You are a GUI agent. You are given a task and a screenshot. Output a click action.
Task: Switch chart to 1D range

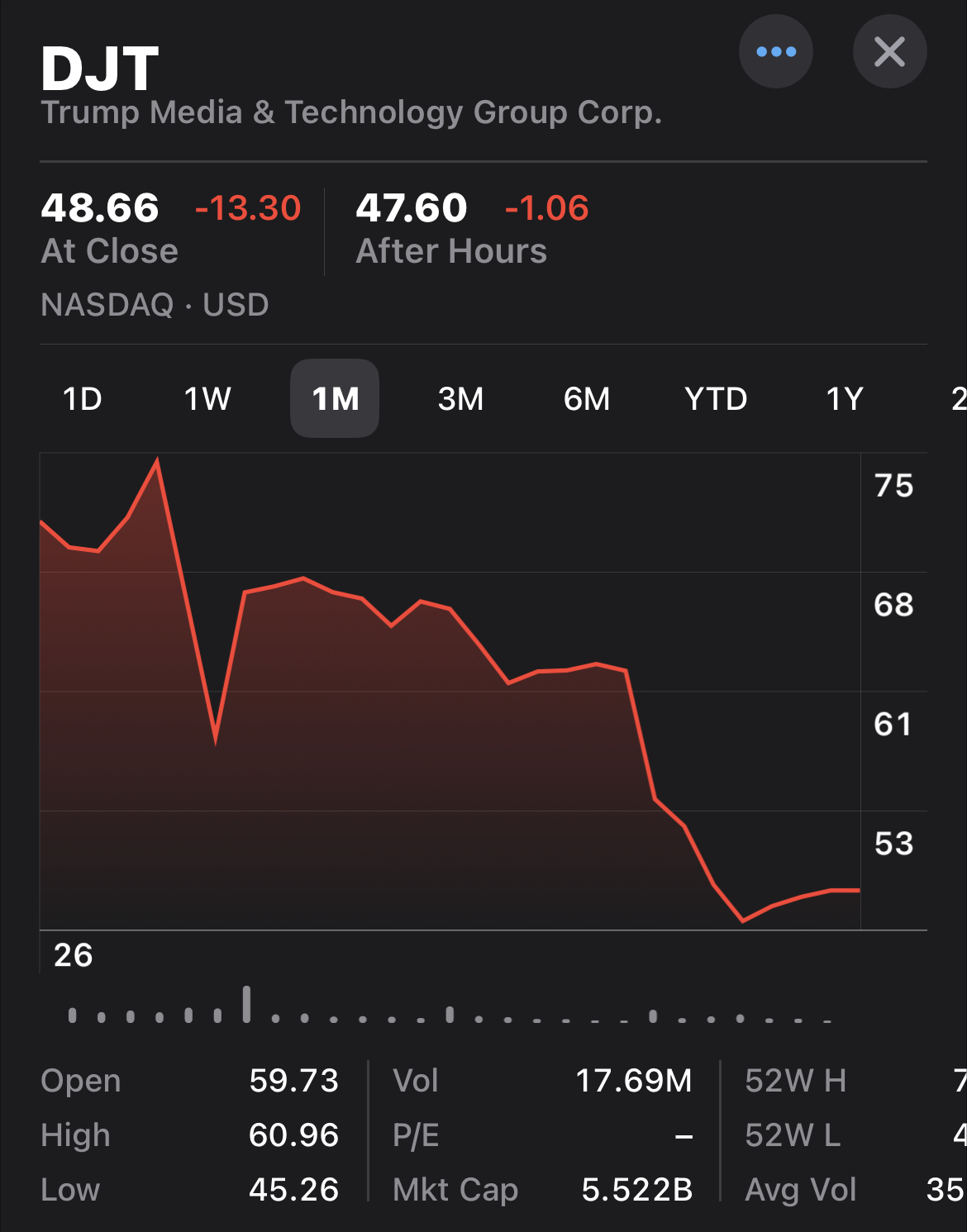(x=83, y=399)
